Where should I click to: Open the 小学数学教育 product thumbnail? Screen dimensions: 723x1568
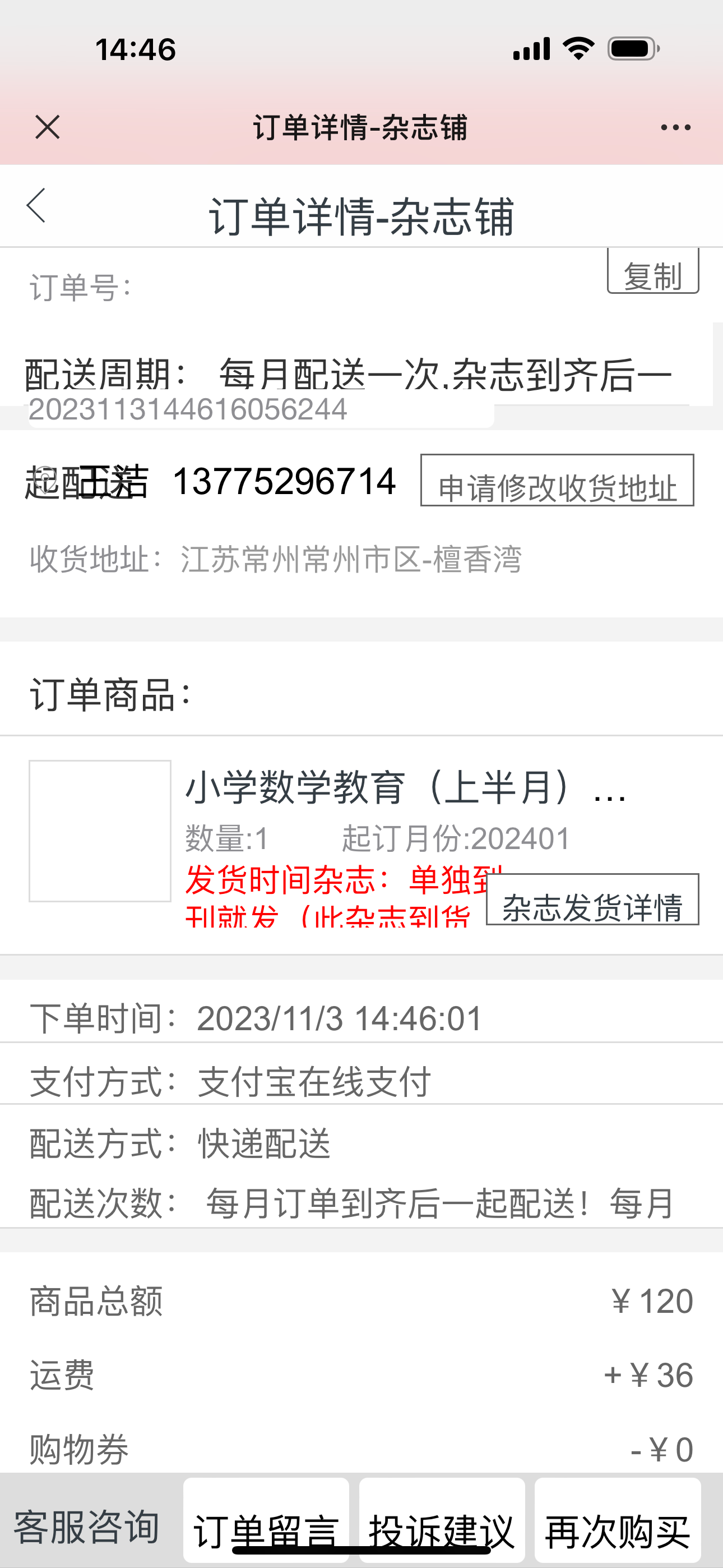(x=100, y=831)
